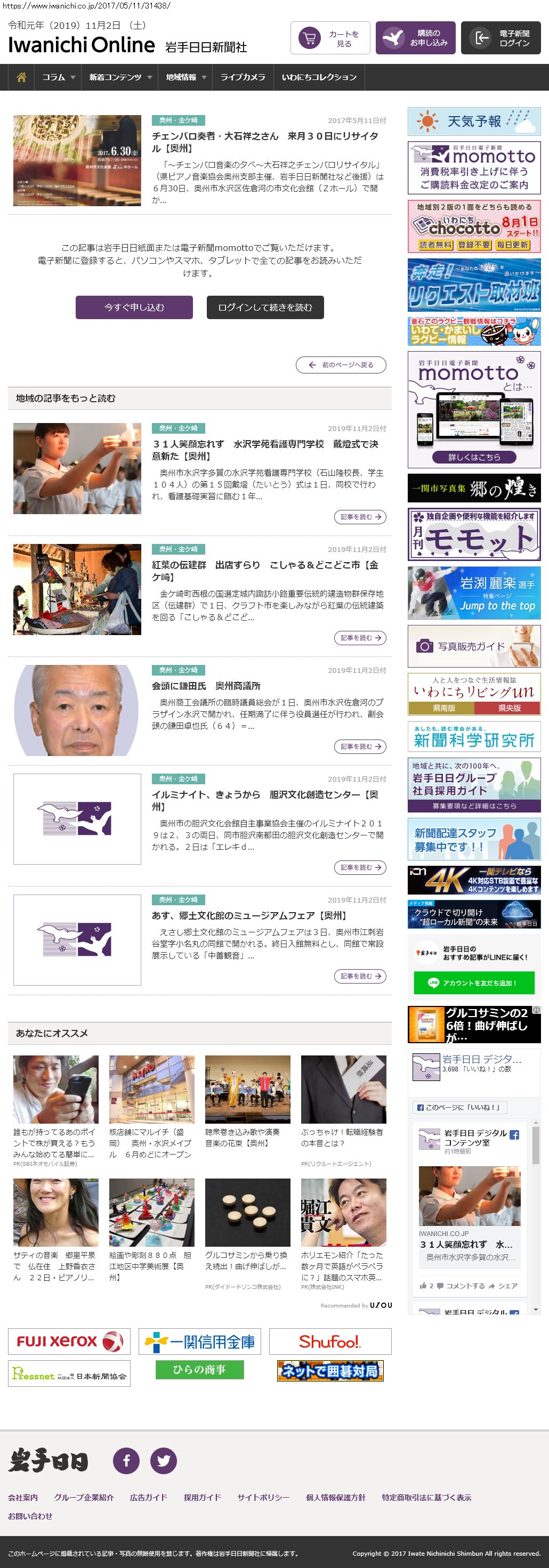Viewport: 549px width, 1568px height.
Task: Read more on 水沢学苑看護専門学校 article
Action: coord(360,517)
